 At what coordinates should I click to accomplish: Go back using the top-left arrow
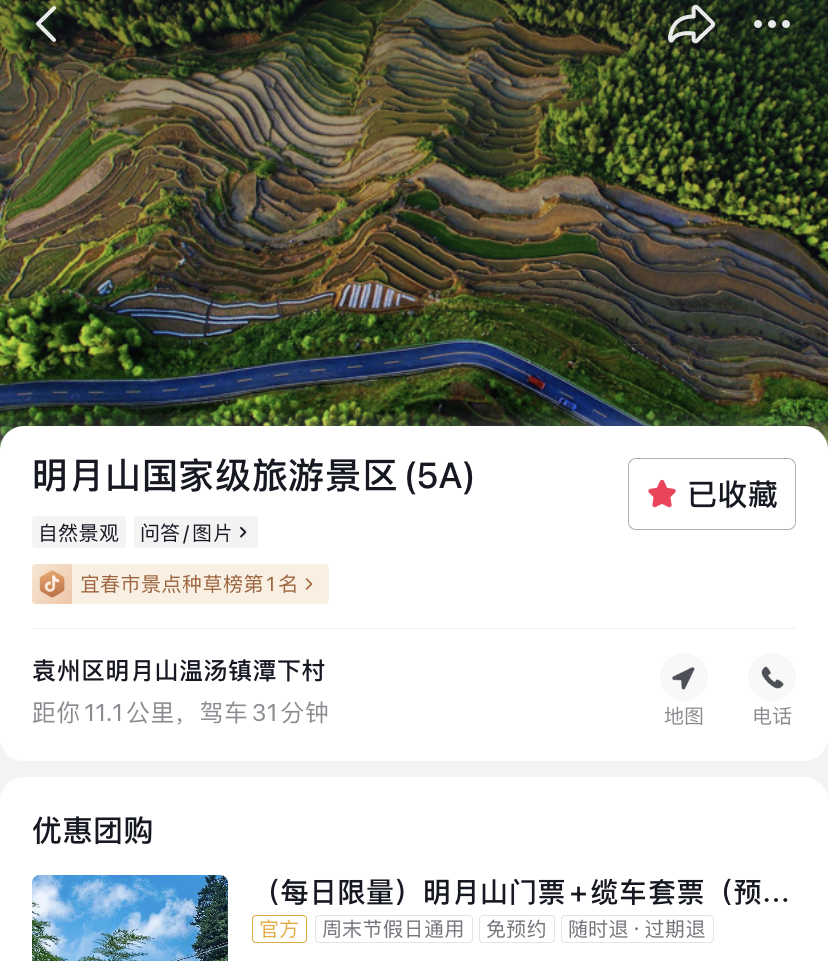click(x=47, y=24)
